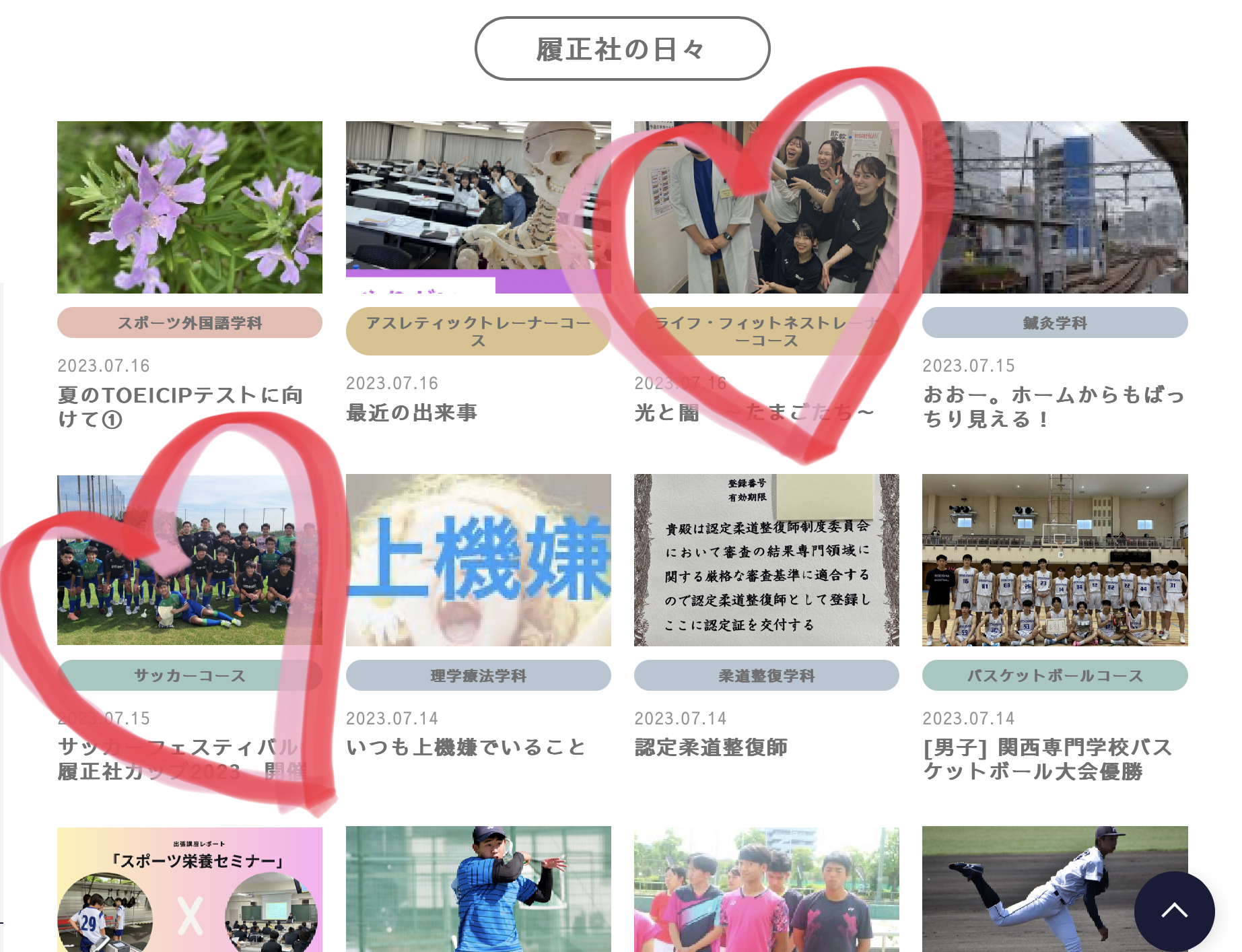The width and height of the screenshot is (1242, 952).
Task: Jump back to top with the arrow button
Action: (x=1174, y=911)
